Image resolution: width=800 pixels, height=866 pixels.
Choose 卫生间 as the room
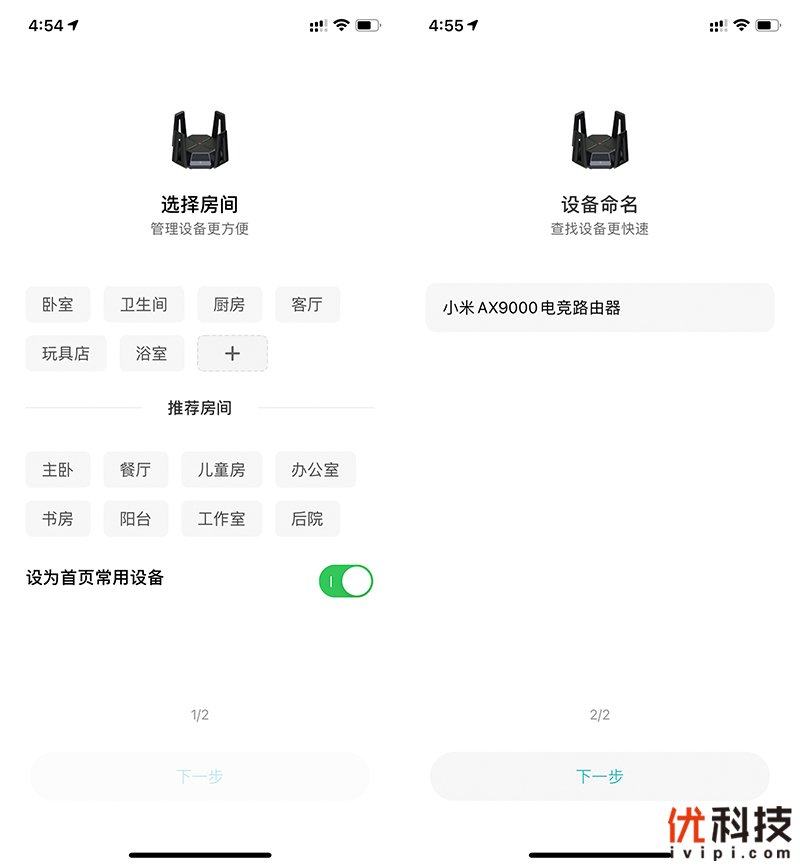pyautogui.click(x=143, y=304)
